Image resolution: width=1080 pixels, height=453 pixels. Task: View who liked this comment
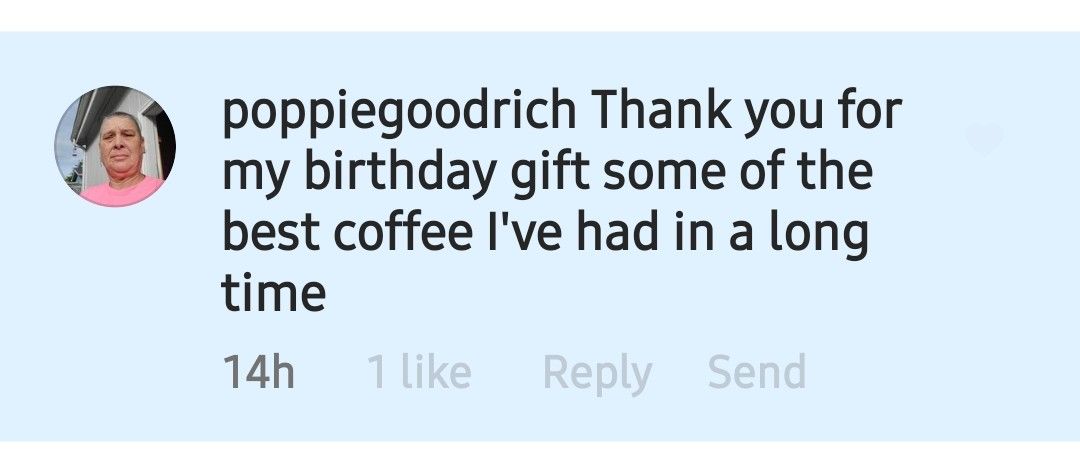point(420,373)
